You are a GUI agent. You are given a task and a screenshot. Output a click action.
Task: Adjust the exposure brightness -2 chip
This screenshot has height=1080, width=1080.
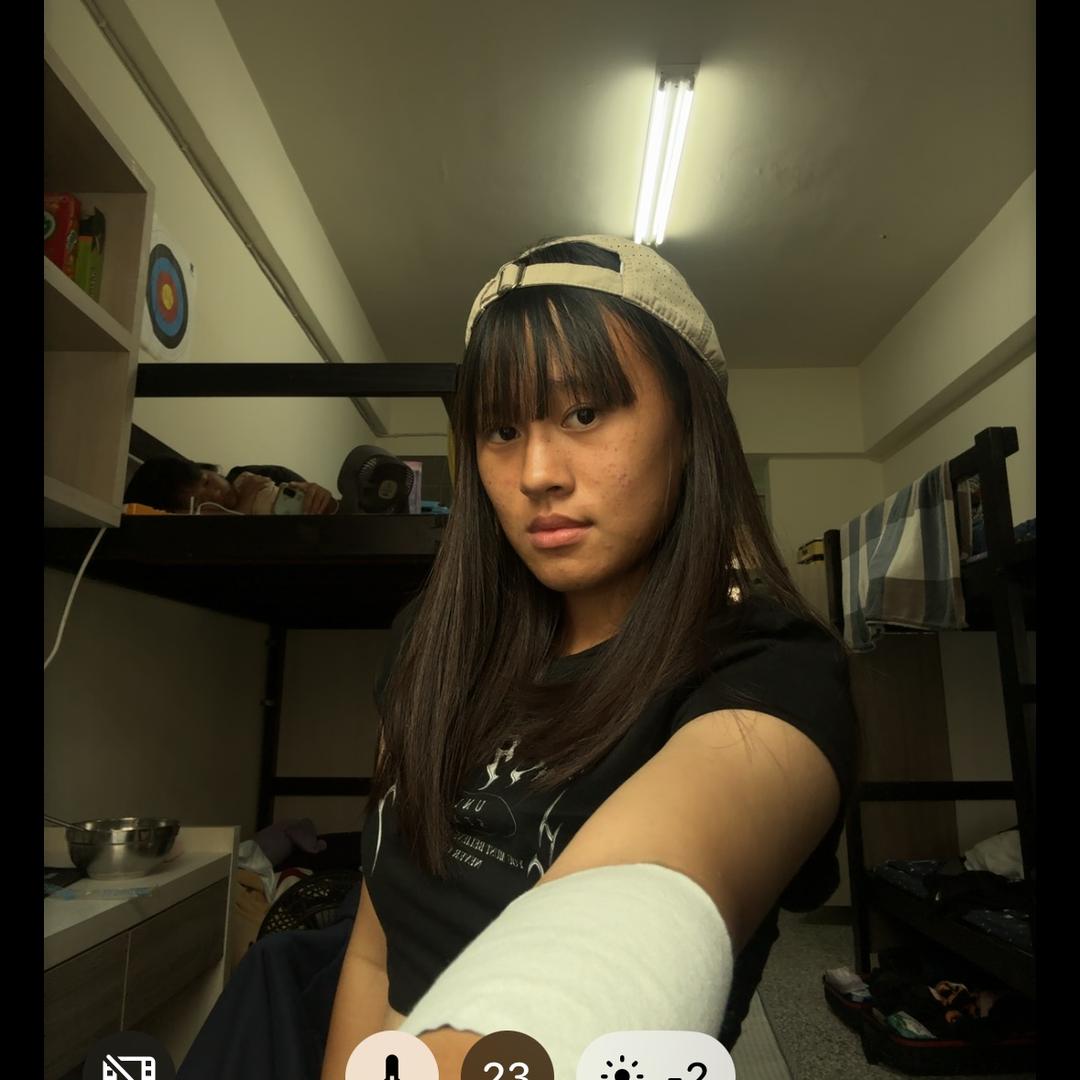656,1064
